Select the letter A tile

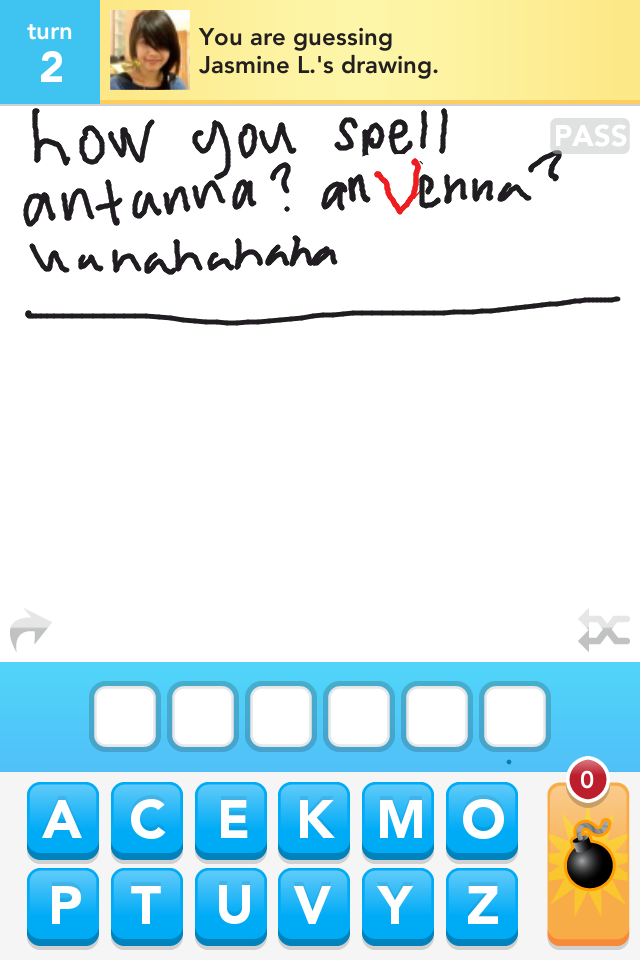tap(62, 821)
